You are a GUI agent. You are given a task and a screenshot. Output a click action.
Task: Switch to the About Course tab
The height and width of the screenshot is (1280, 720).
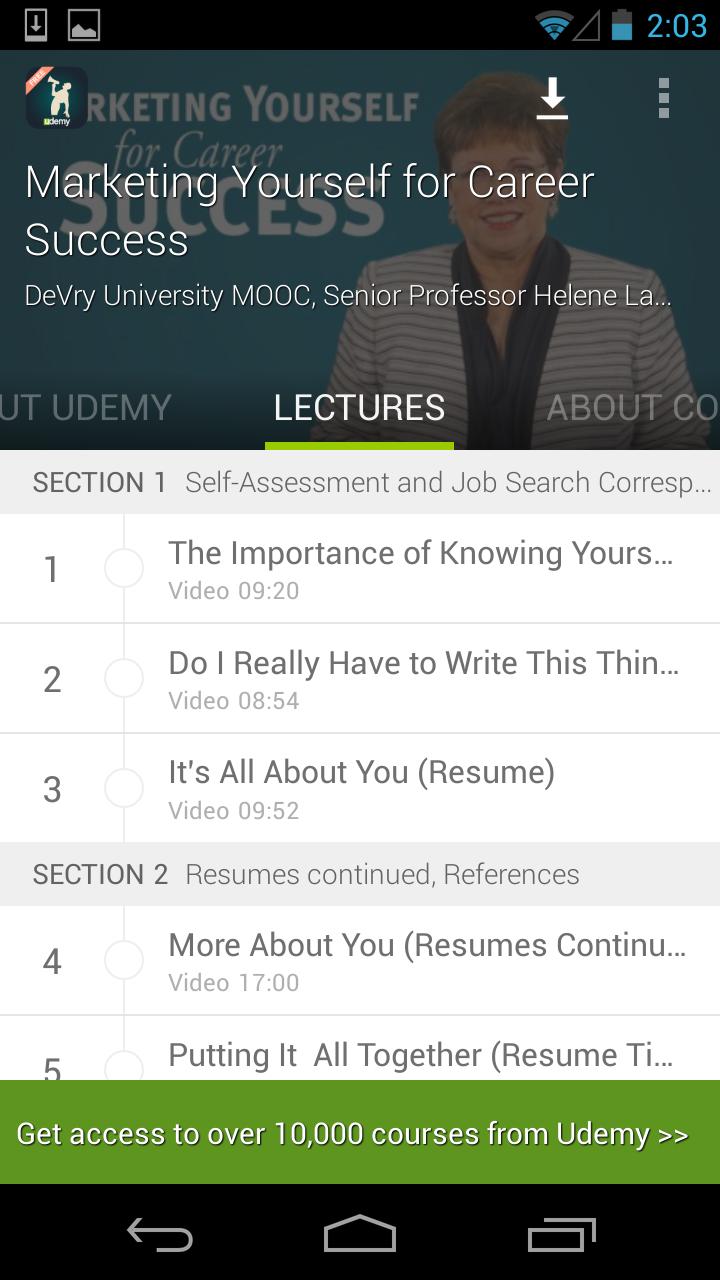point(632,408)
